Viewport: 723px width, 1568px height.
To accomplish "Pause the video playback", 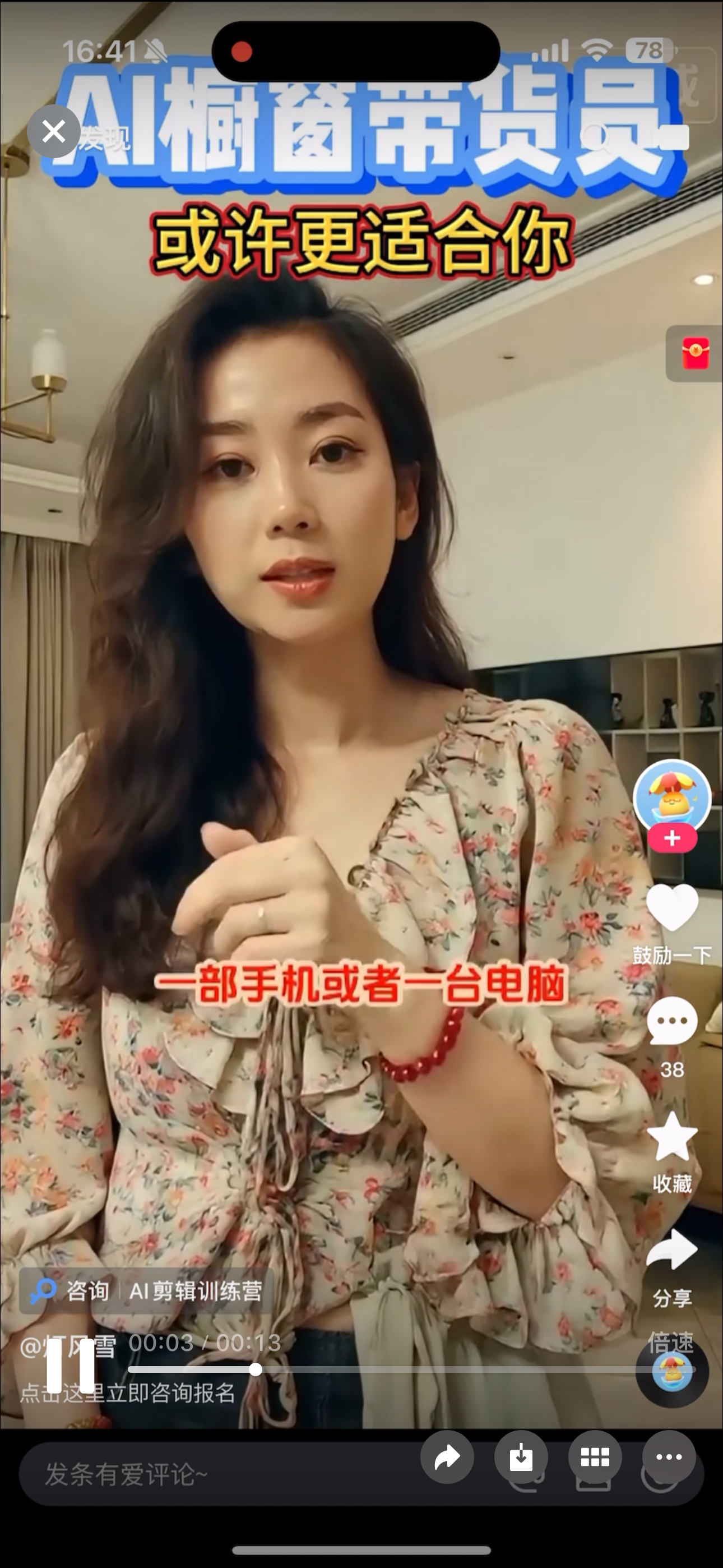I will [x=71, y=1367].
